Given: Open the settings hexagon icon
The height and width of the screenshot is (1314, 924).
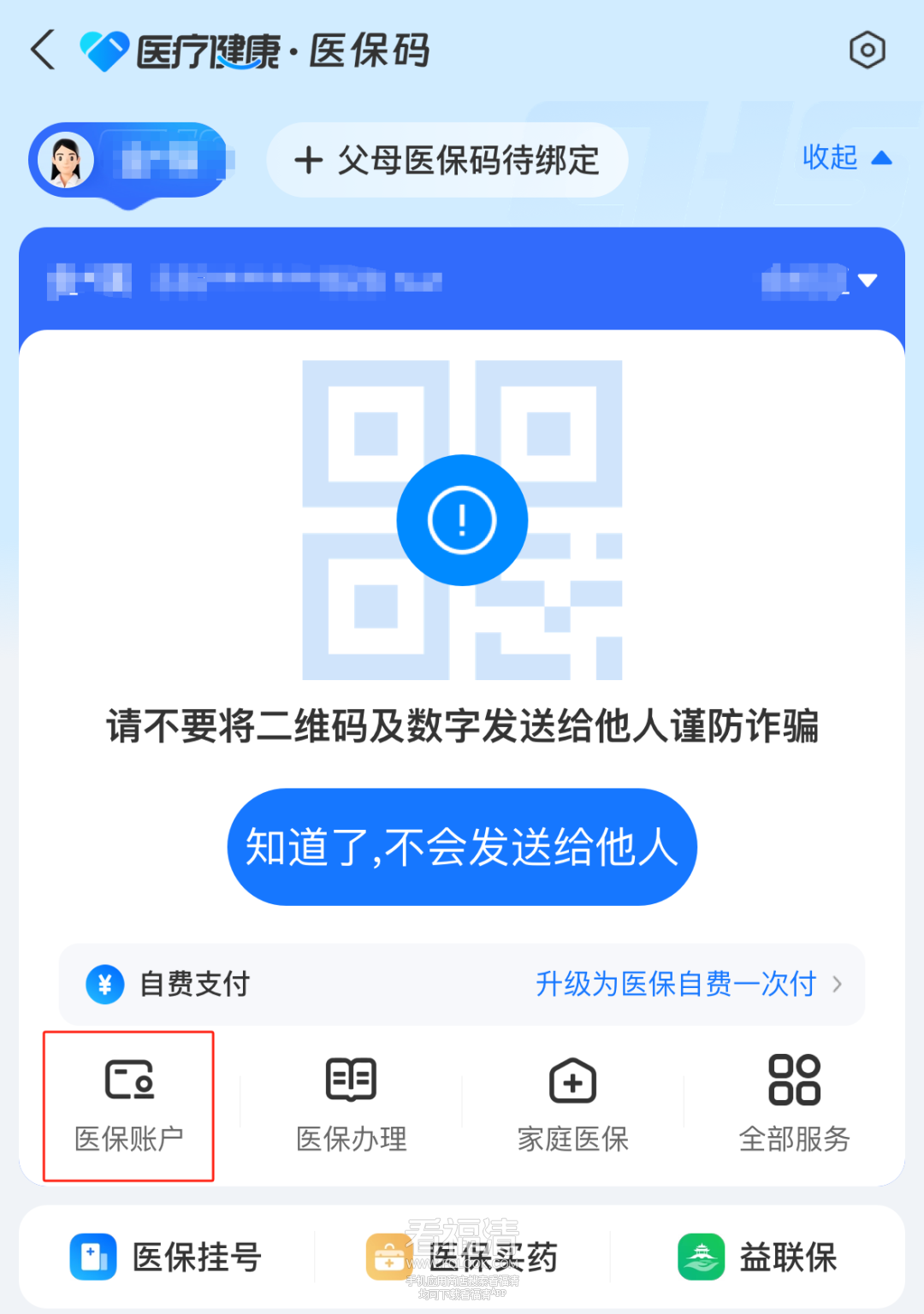Looking at the screenshot, I should 867,50.
